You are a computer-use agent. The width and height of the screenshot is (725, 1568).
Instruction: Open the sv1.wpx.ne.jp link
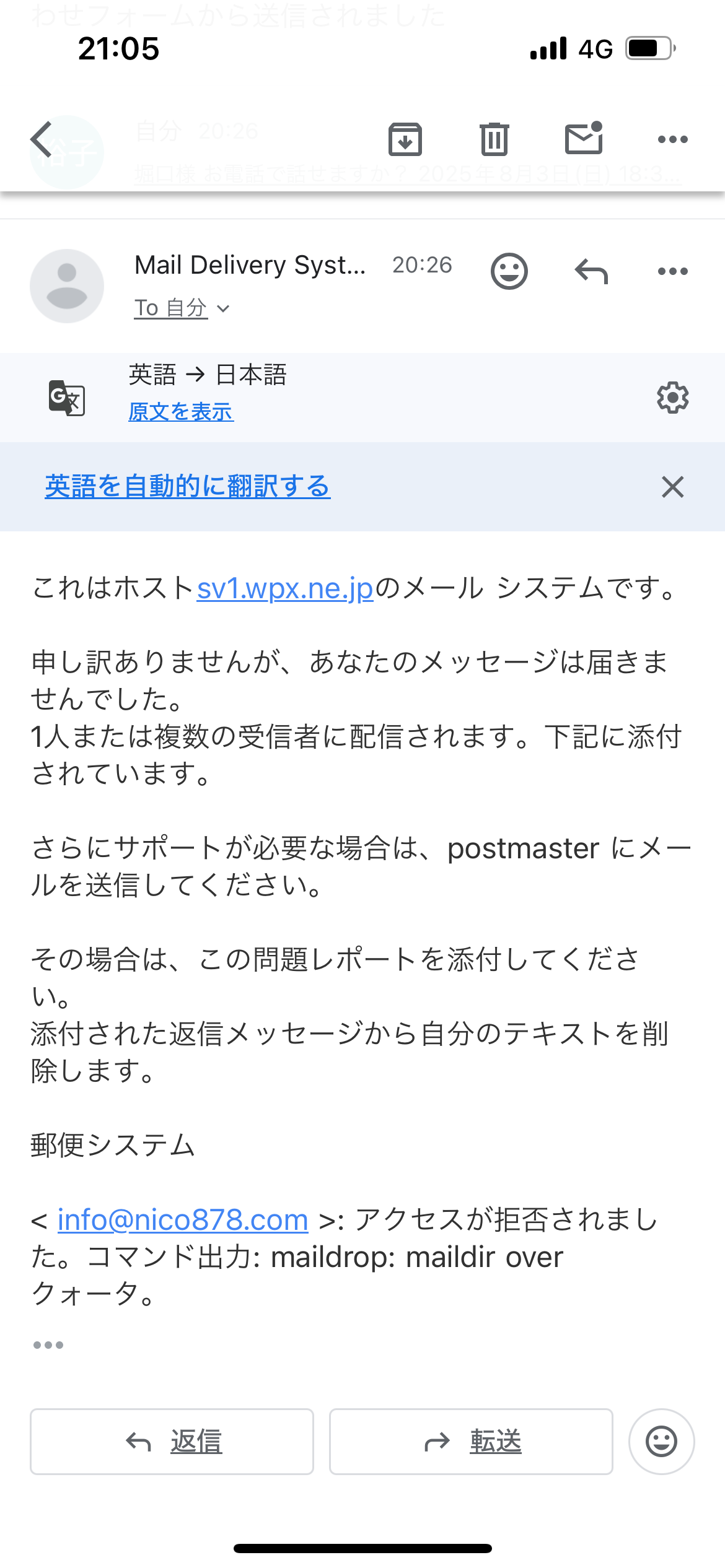(x=285, y=588)
